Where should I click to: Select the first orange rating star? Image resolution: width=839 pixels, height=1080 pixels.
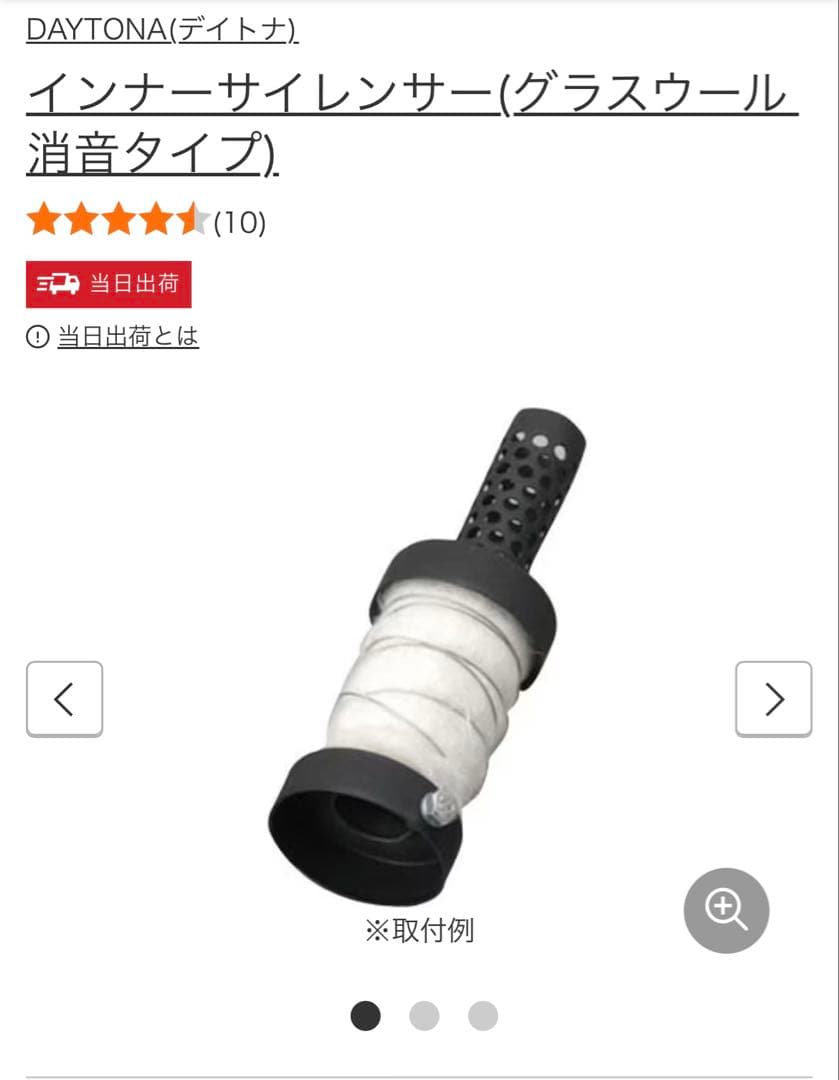pyautogui.click(x=43, y=220)
